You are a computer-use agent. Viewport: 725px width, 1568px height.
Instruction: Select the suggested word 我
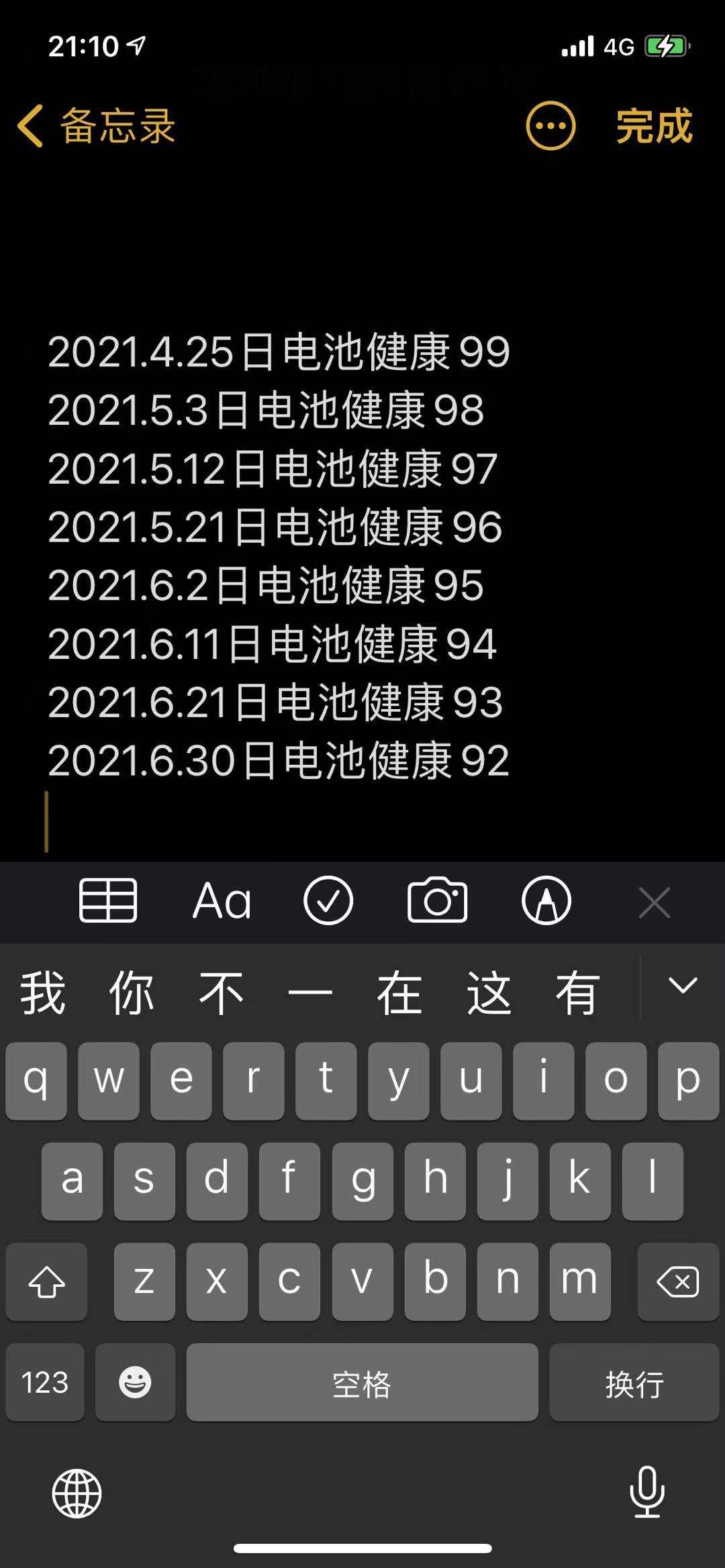point(42,993)
